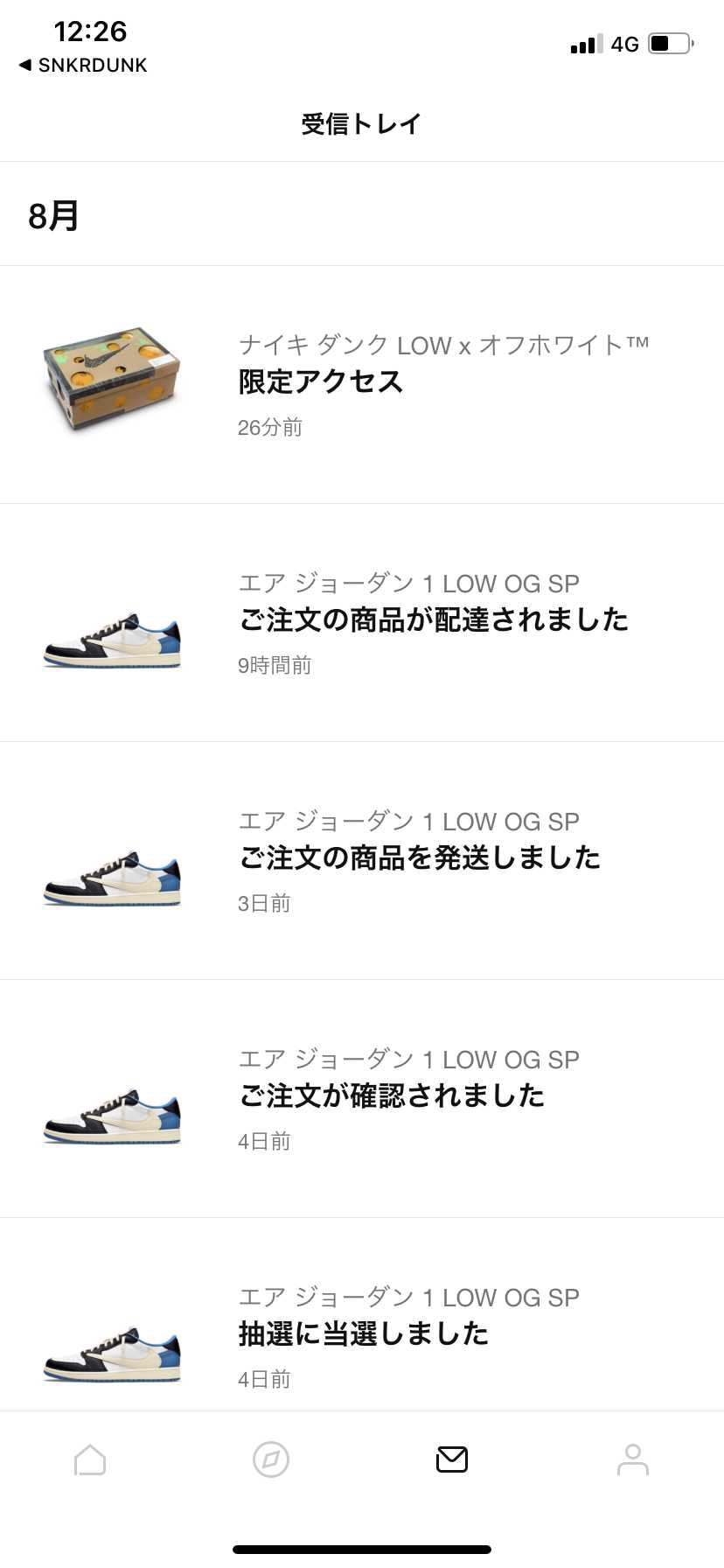Image resolution: width=724 pixels, height=1568 pixels.
Task: Switch to the home feed tab
Action: (x=90, y=1459)
